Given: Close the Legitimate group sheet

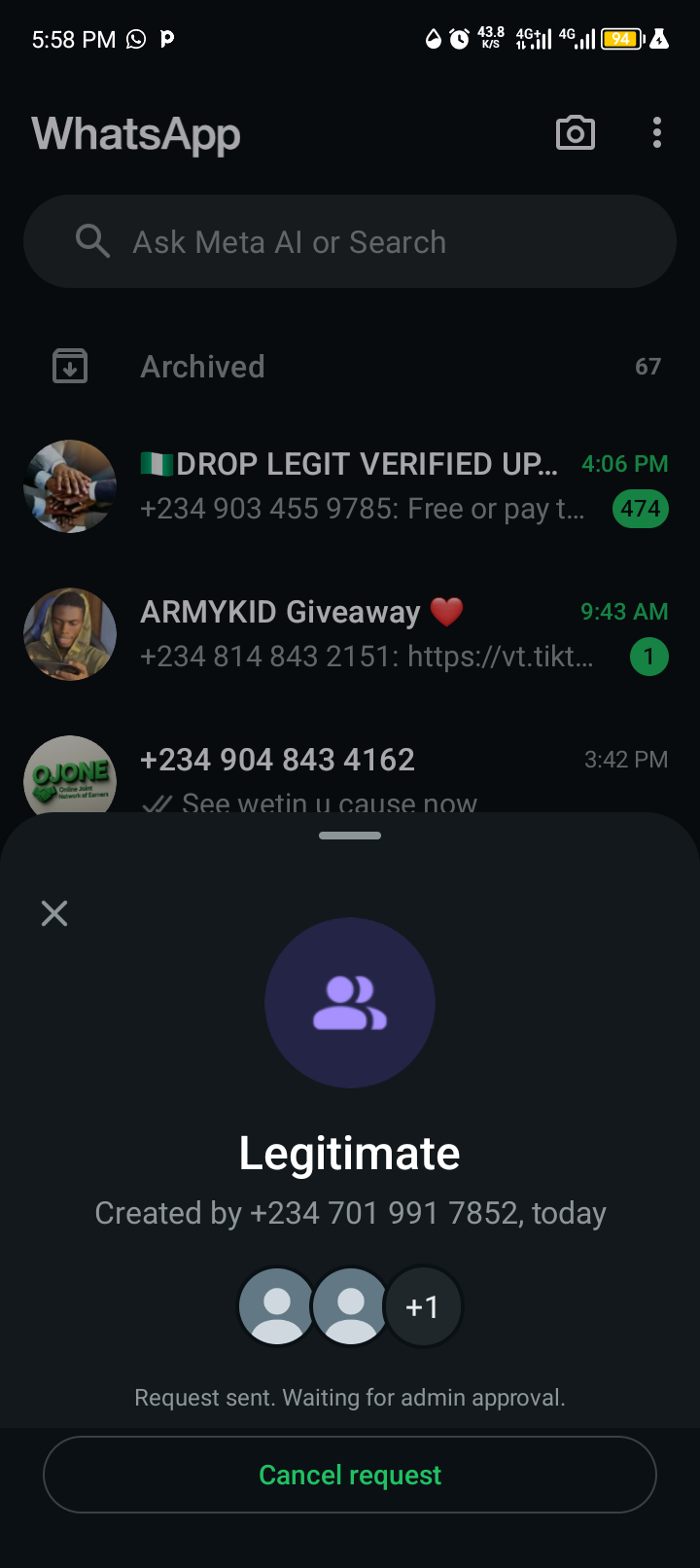Looking at the screenshot, I should click(x=54, y=913).
